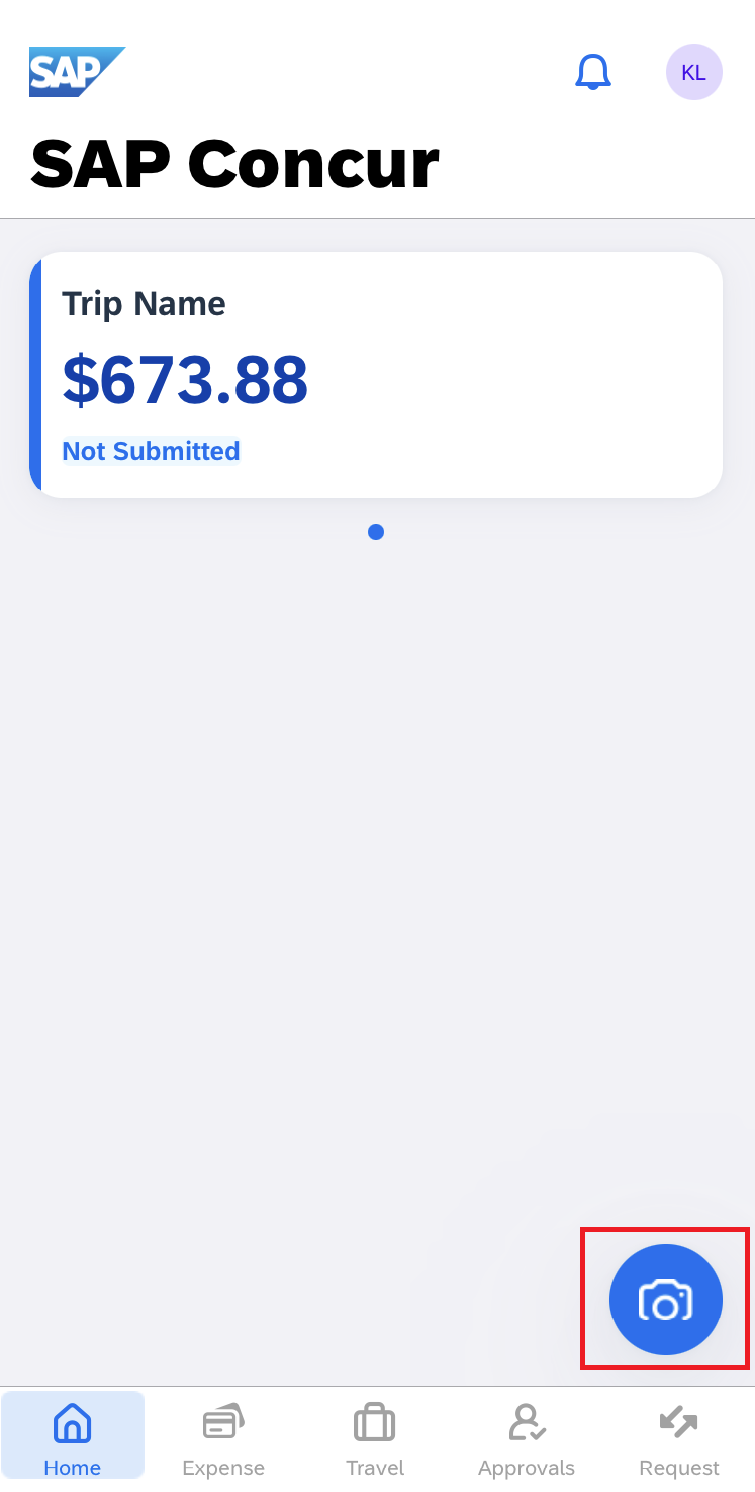Open the Approvals tab
The image size is (755, 1492).
tap(526, 1436)
